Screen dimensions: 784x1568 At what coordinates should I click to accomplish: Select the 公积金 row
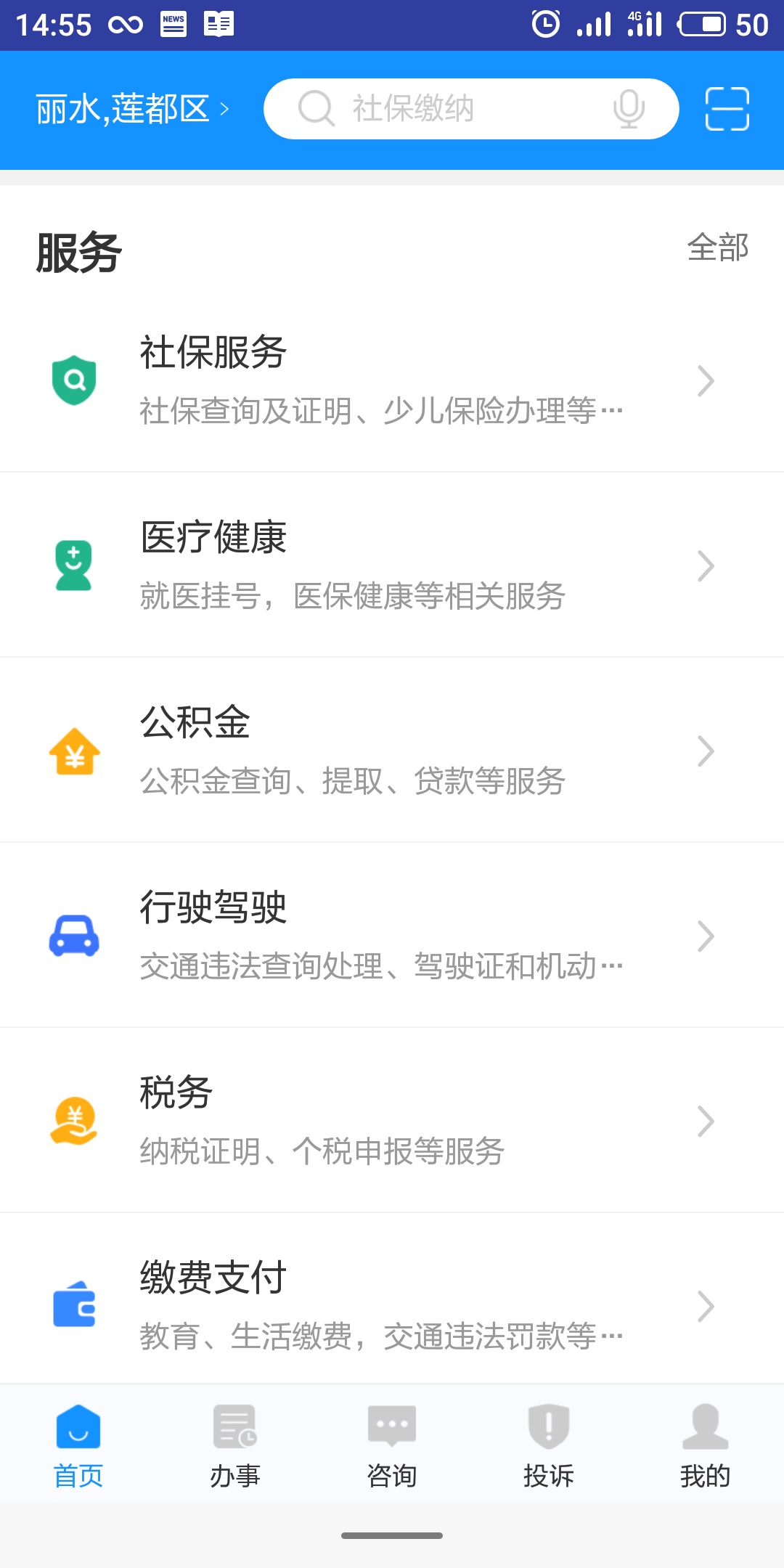pyautogui.click(x=392, y=750)
